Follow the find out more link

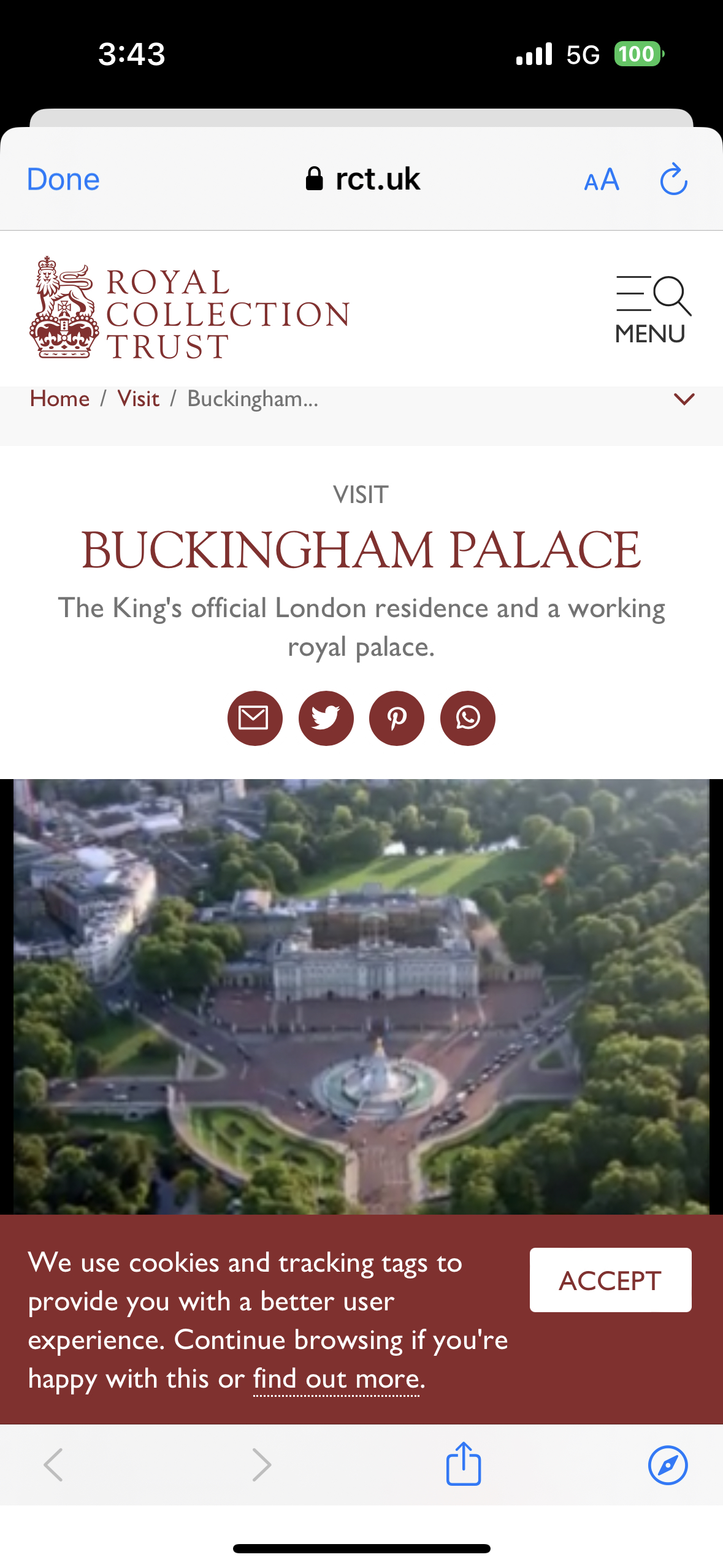337,1378
